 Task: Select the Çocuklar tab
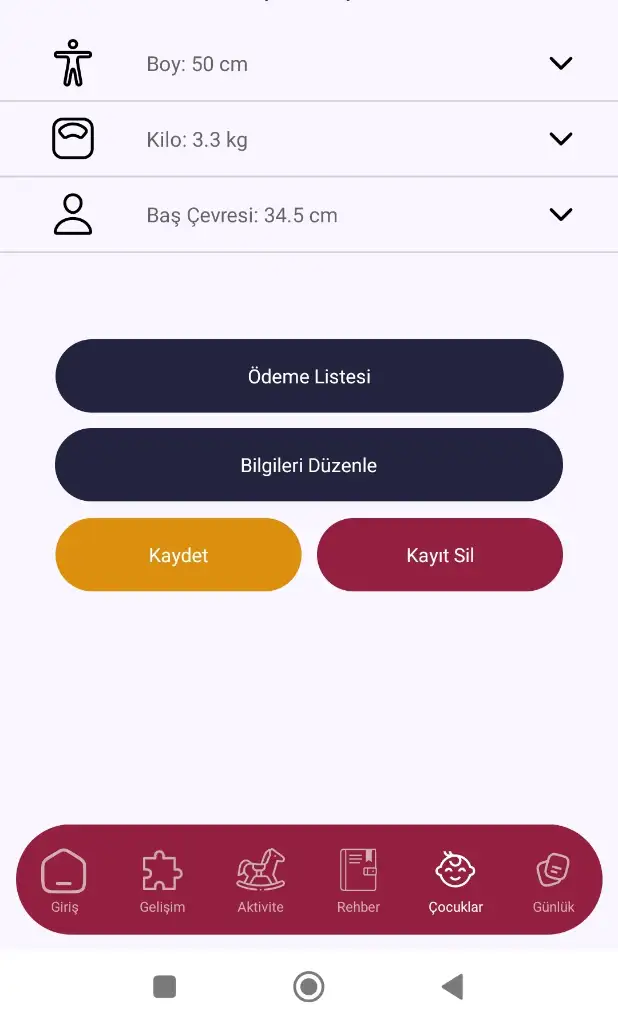click(456, 880)
